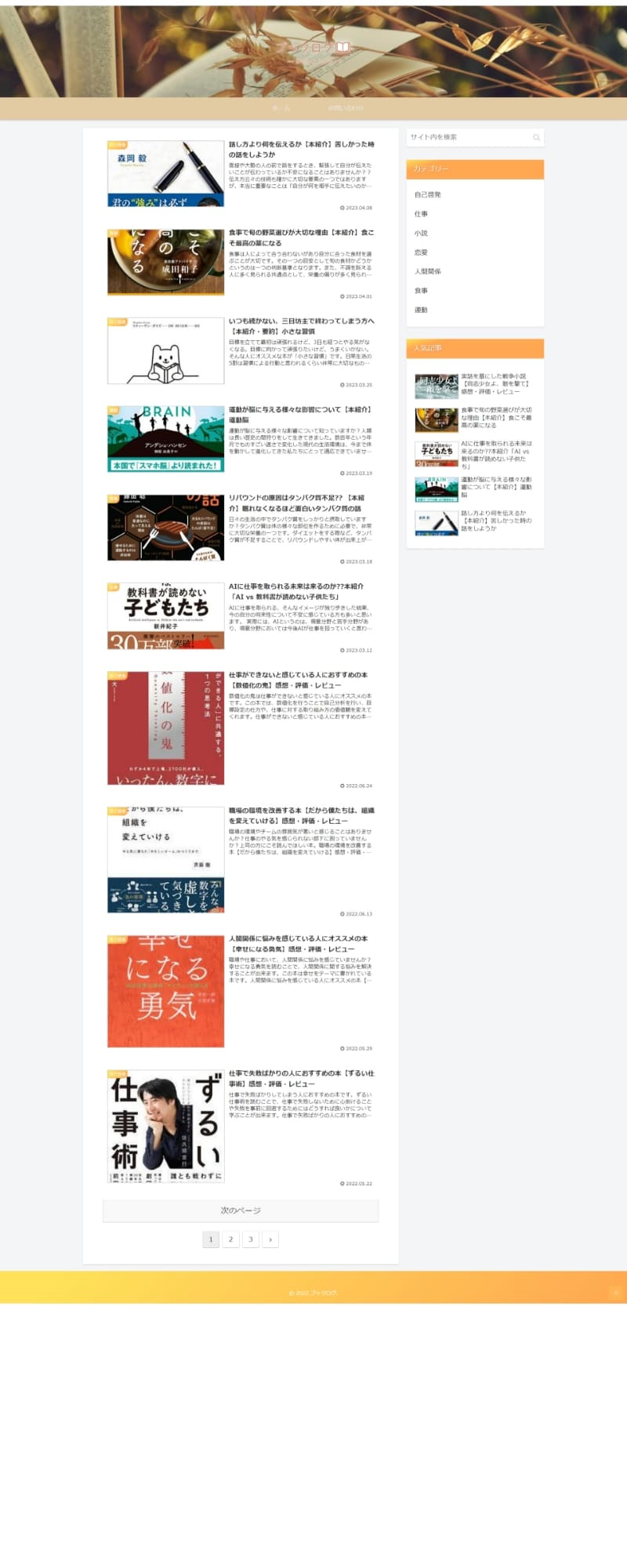Tap the scroll-to-top arrow in footer
The height and width of the screenshot is (1568, 627).
[x=615, y=1292]
